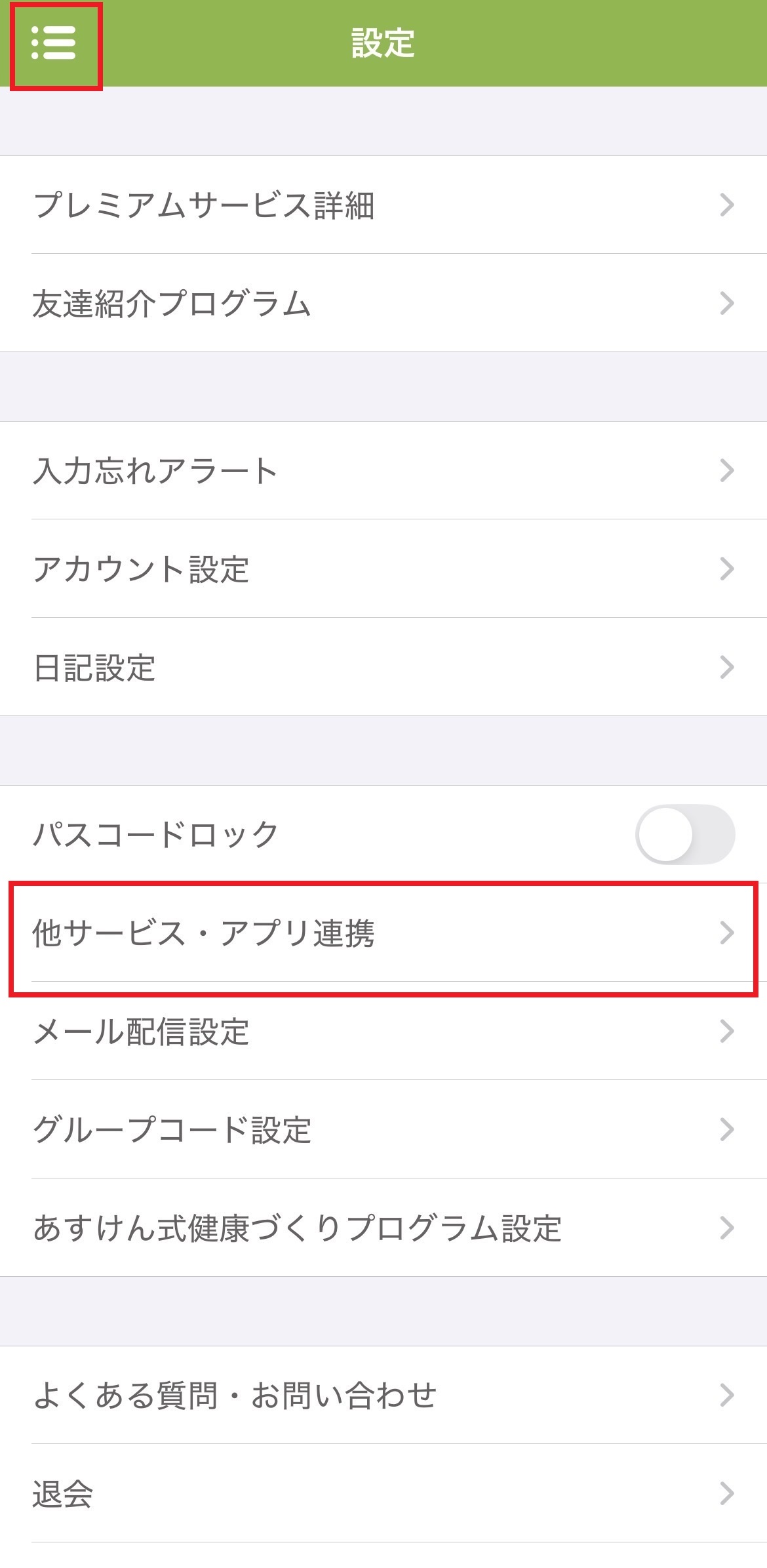767x1568 pixels.
Task: Open プレミアムサービス詳細
Action: click(x=383, y=205)
